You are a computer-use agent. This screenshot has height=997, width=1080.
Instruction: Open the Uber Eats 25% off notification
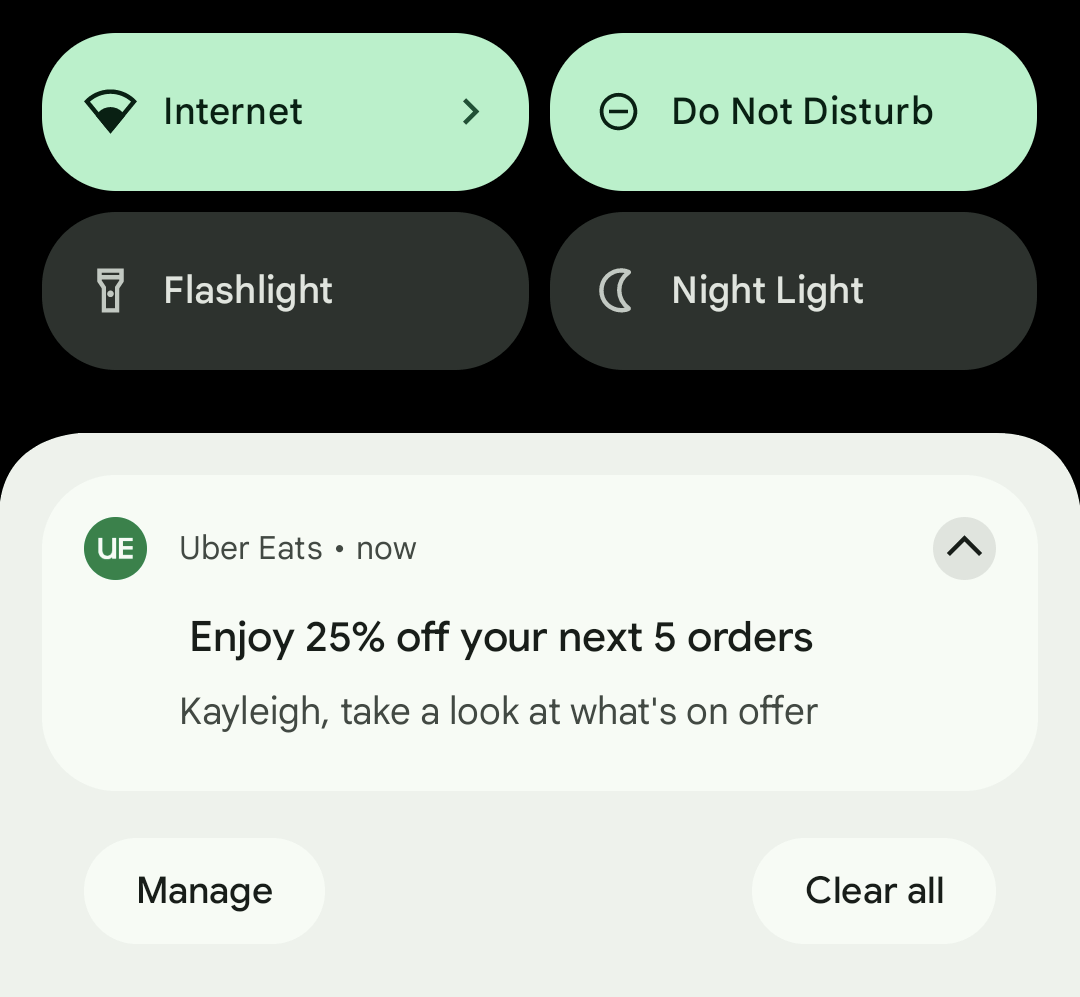click(500, 660)
